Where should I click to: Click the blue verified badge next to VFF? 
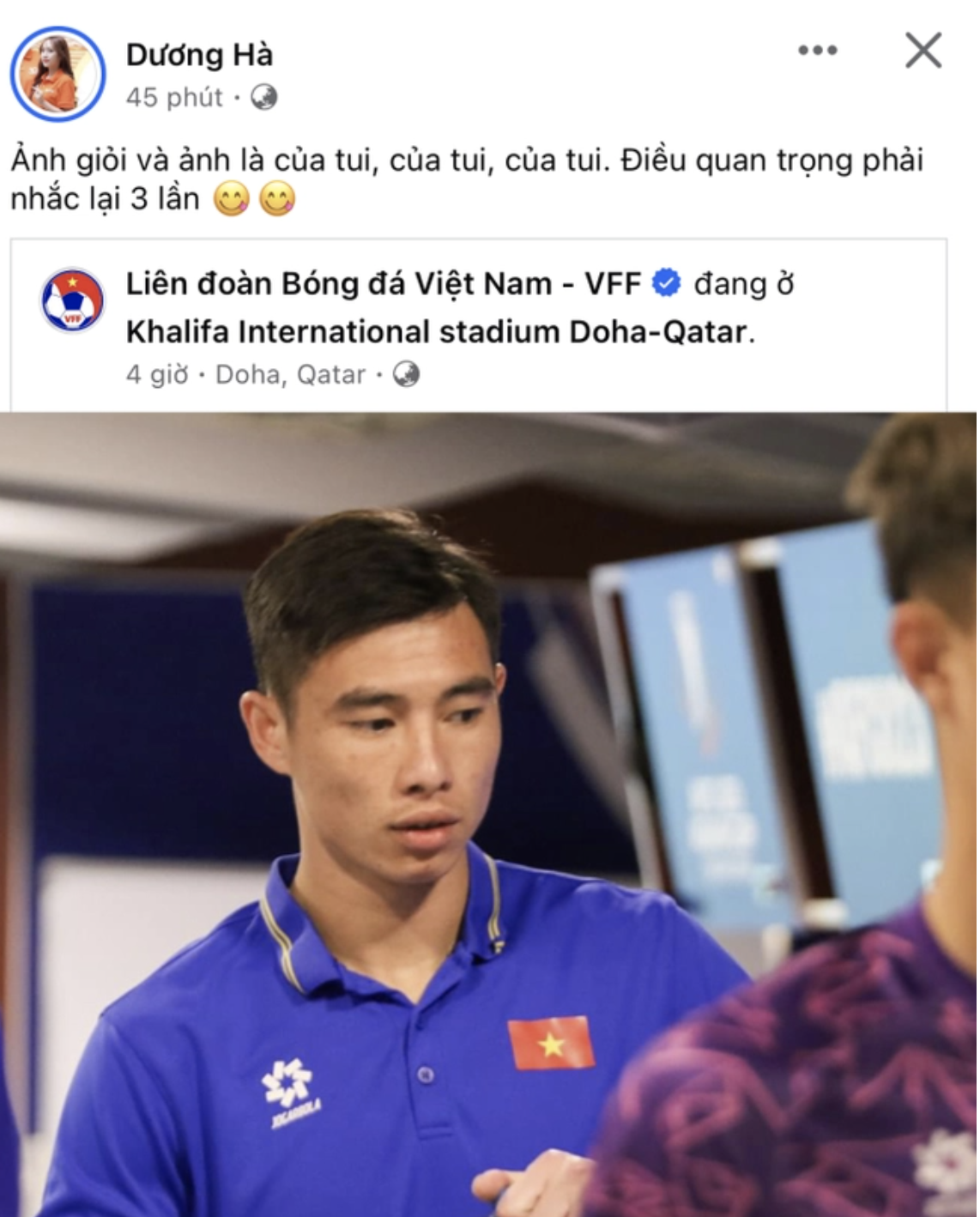pos(664,280)
